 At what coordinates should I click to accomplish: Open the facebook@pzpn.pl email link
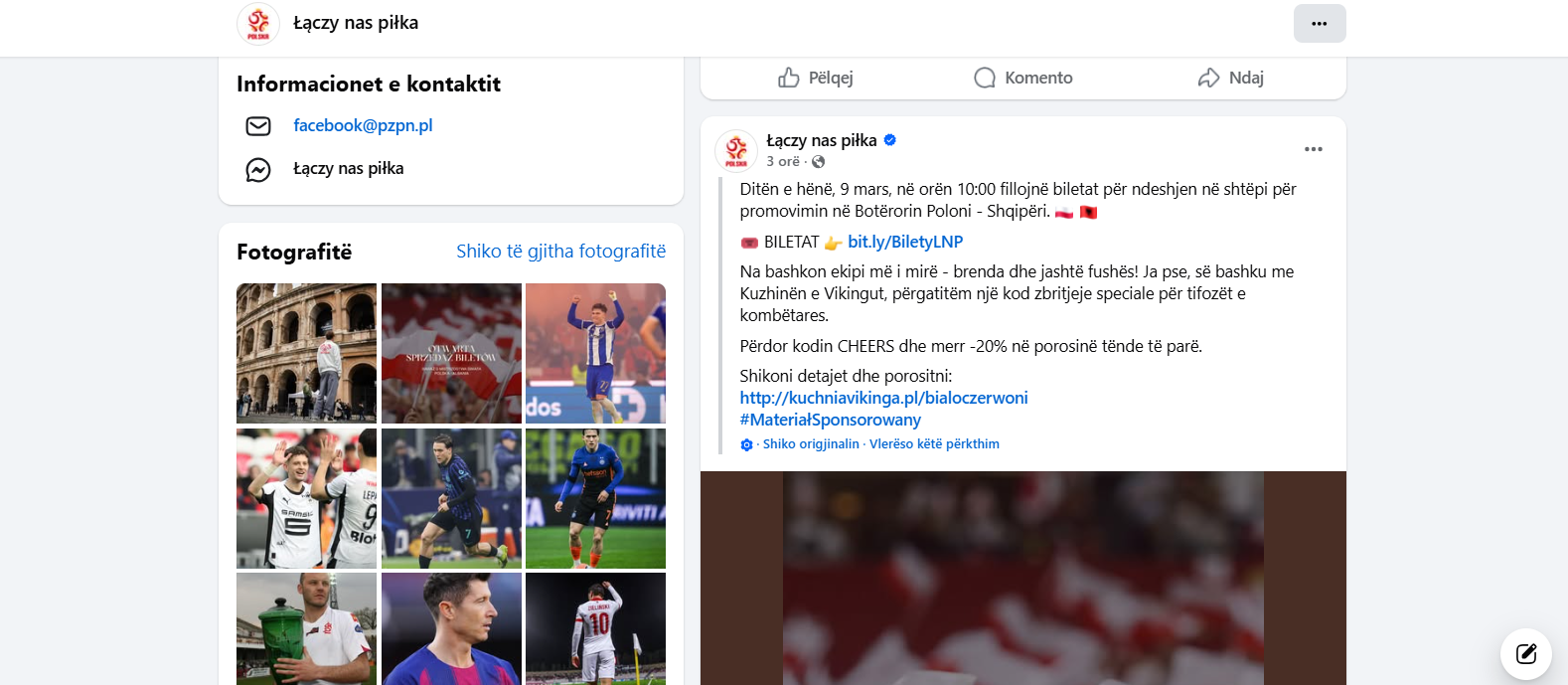click(x=363, y=125)
